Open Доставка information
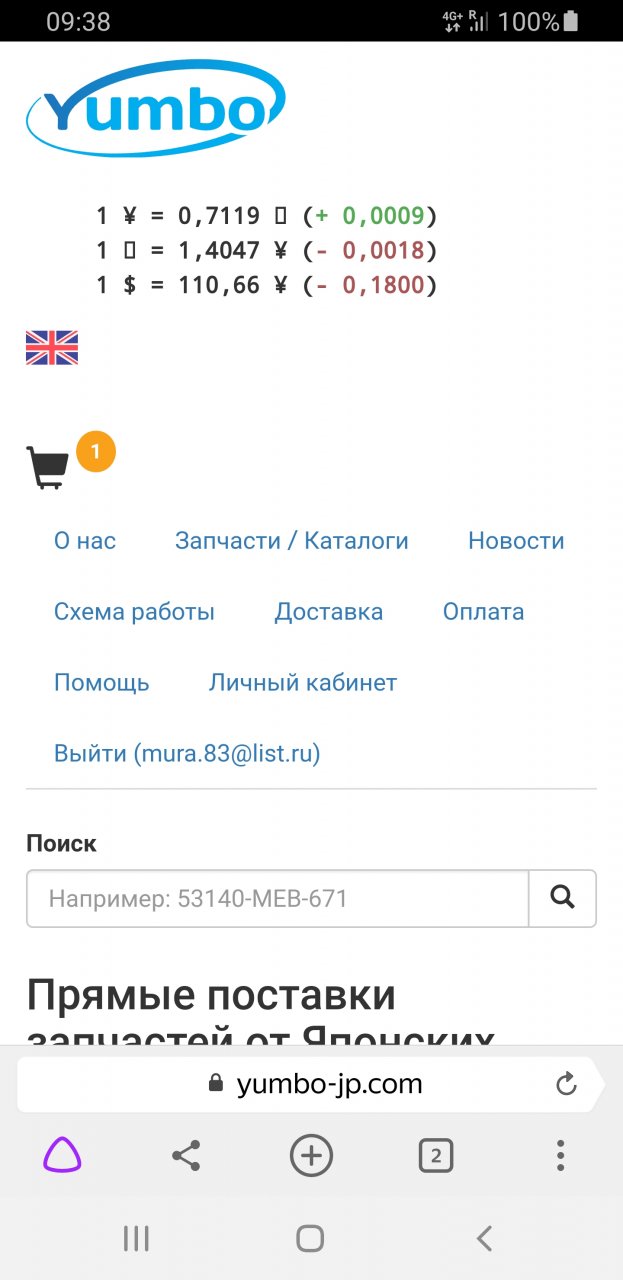This screenshot has height=1280, width=623. click(329, 612)
